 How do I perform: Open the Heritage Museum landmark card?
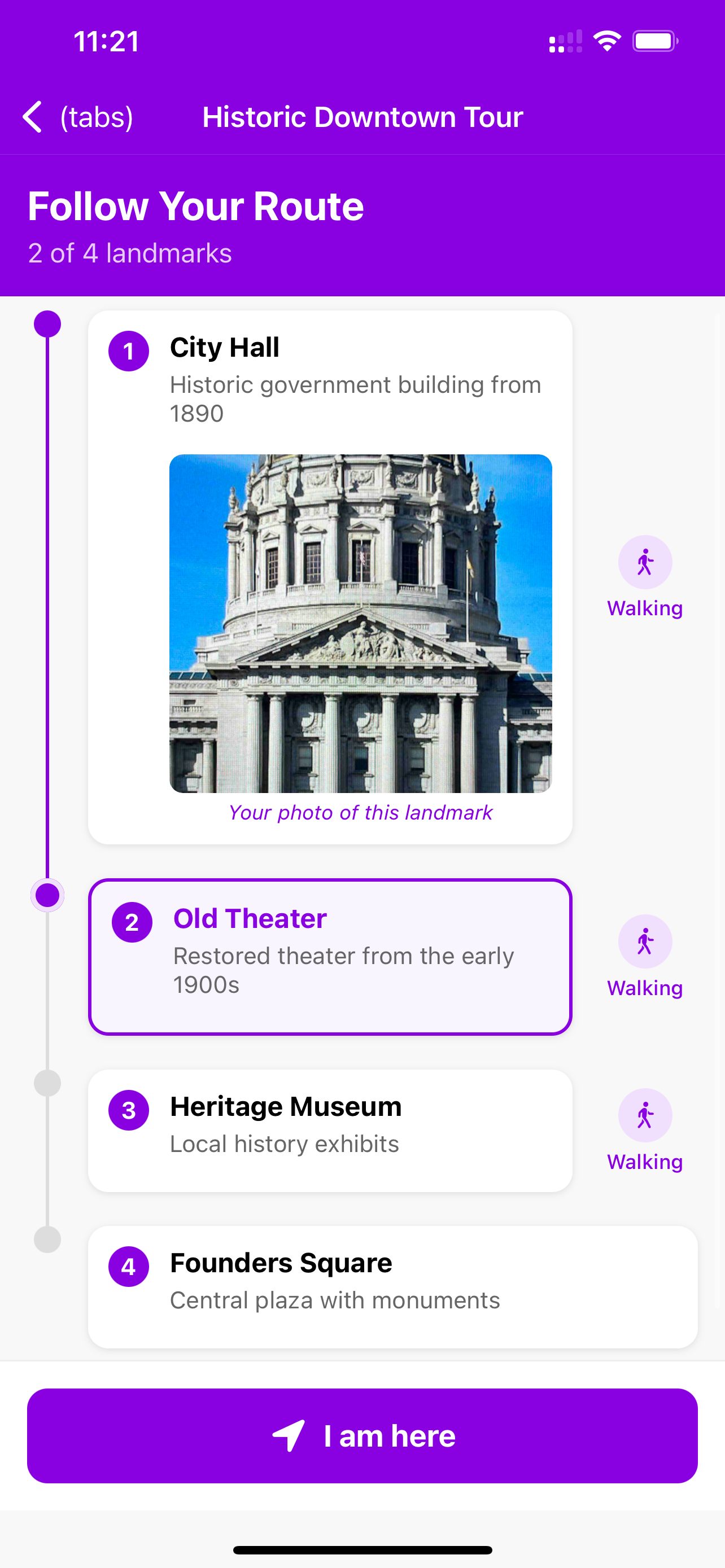click(330, 1130)
